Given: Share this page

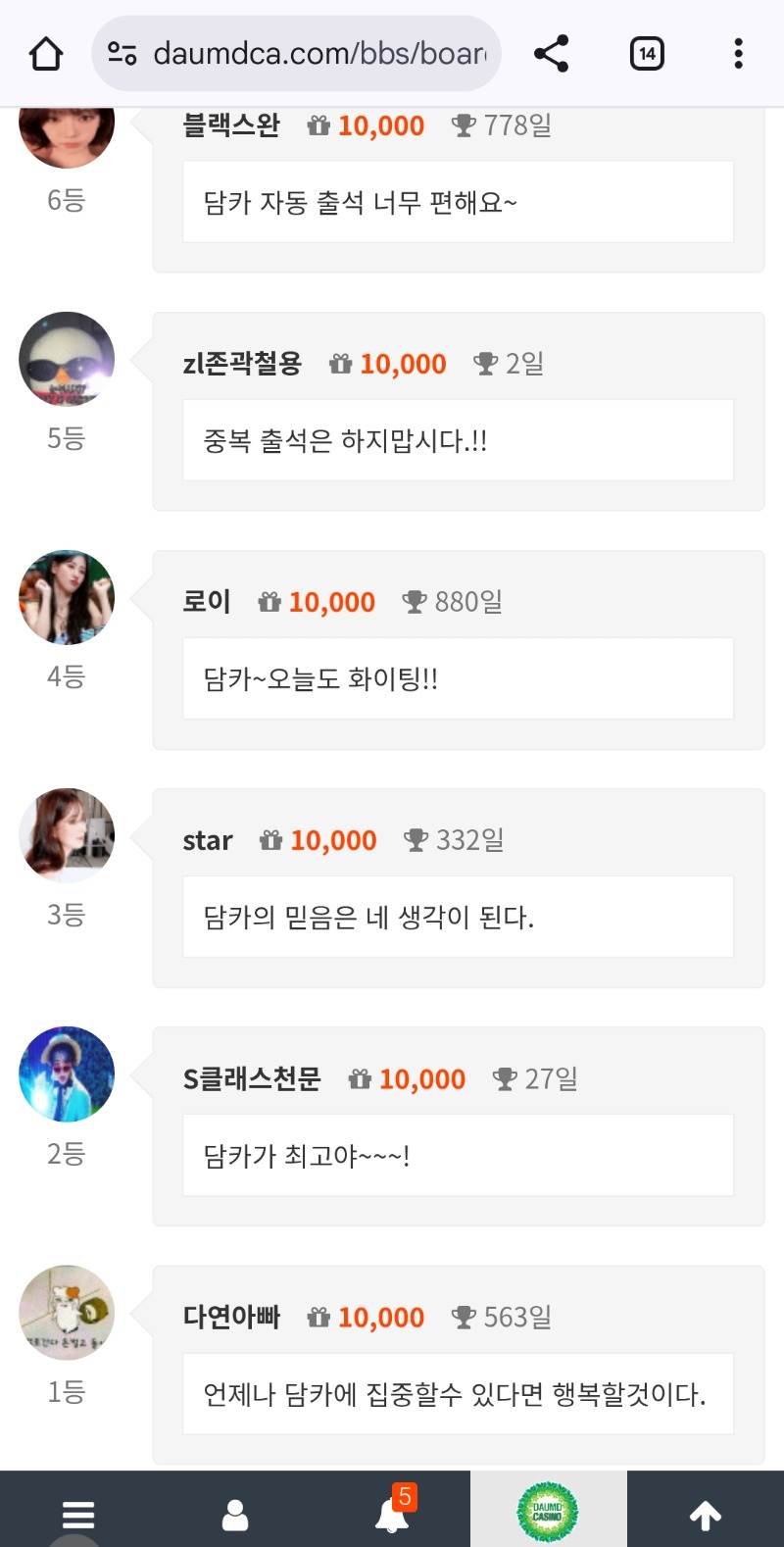Looking at the screenshot, I should (x=552, y=54).
